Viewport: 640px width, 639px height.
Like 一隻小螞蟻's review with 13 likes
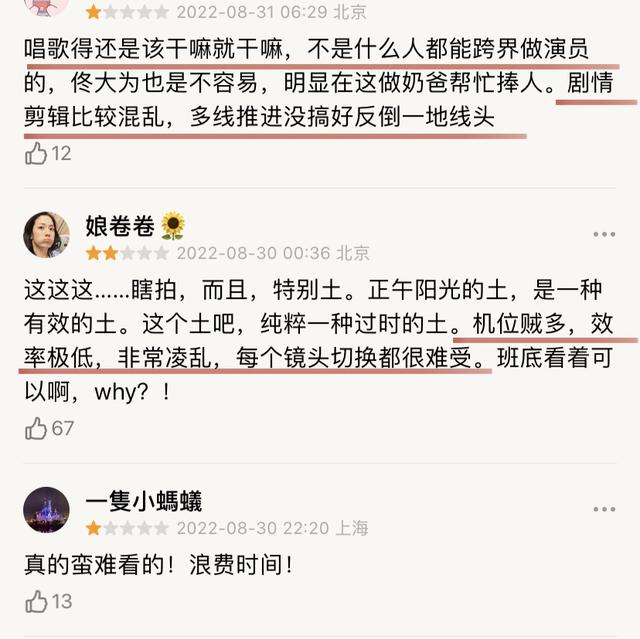[x=36, y=601]
